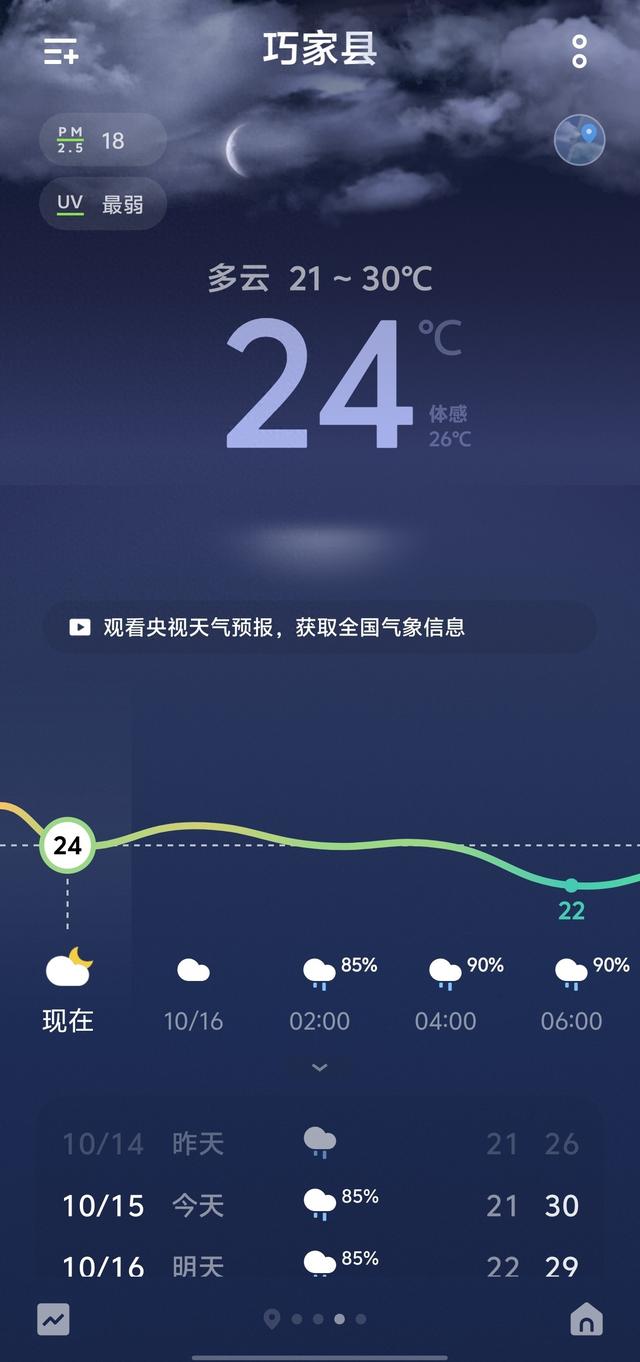The image size is (640, 1362).
Task: Open the forecast for 10/16 明天
Action: 320,1265
